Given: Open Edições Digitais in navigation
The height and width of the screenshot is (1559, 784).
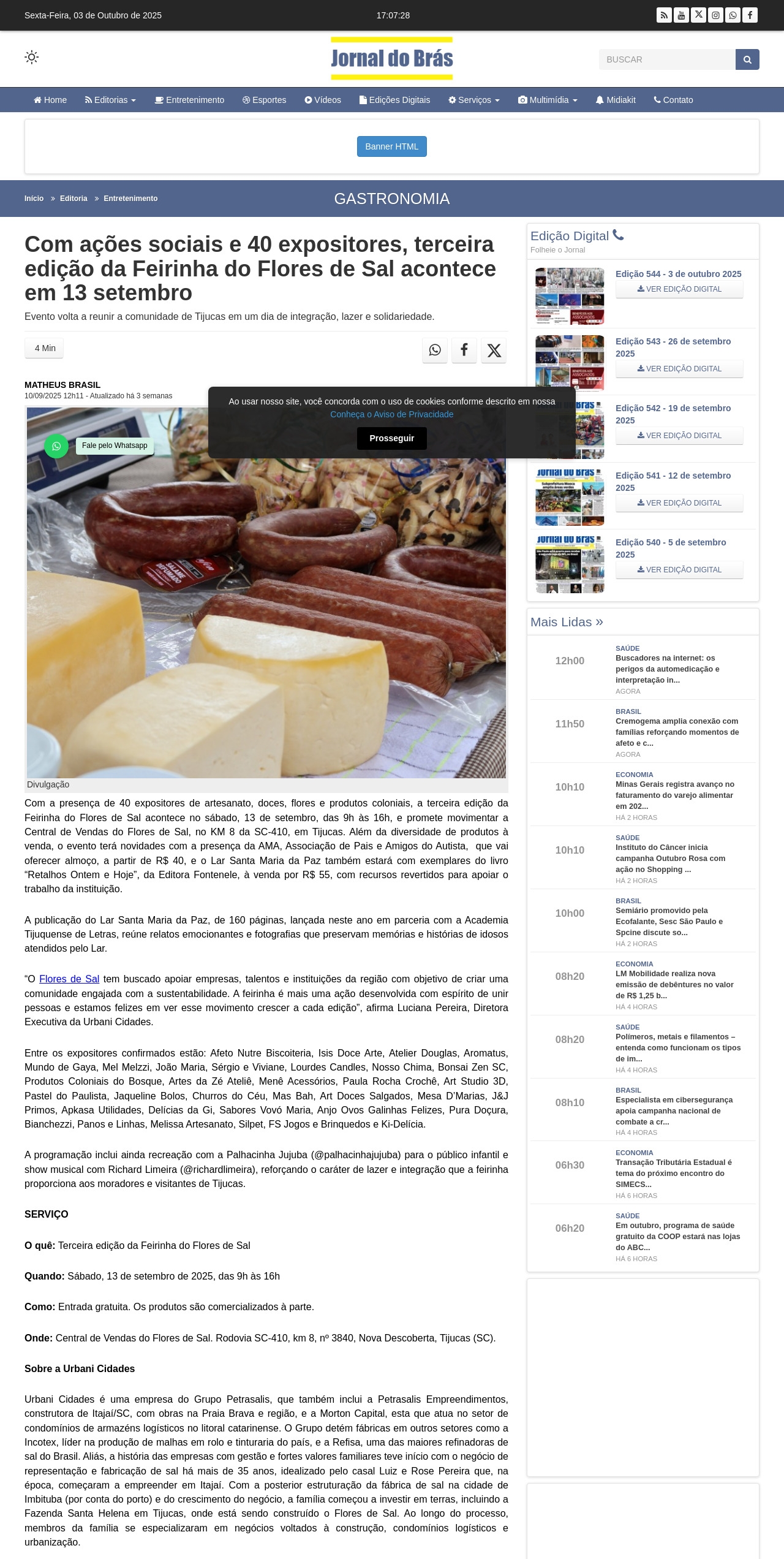Looking at the screenshot, I should point(394,100).
